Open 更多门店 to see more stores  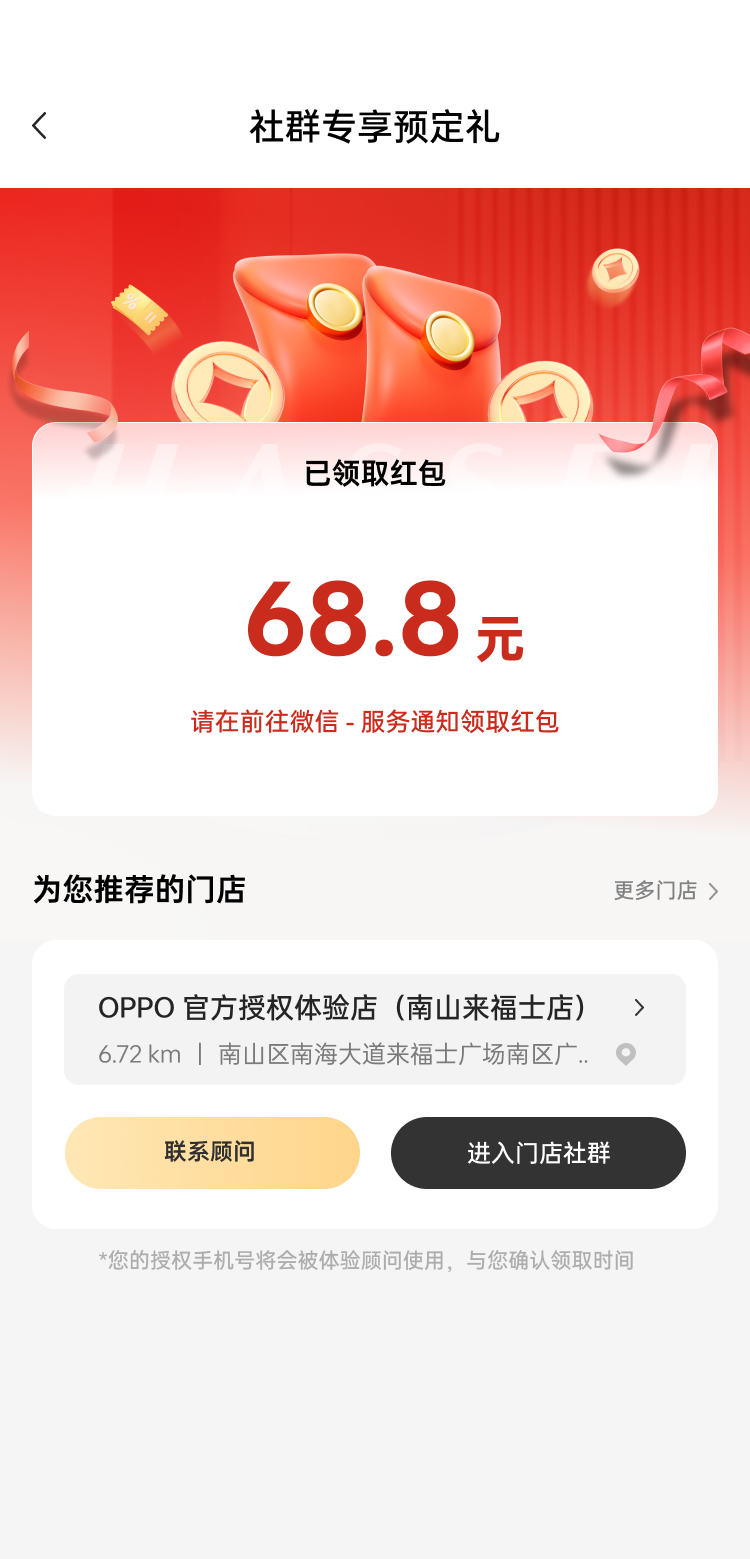pyautogui.click(x=666, y=890)
